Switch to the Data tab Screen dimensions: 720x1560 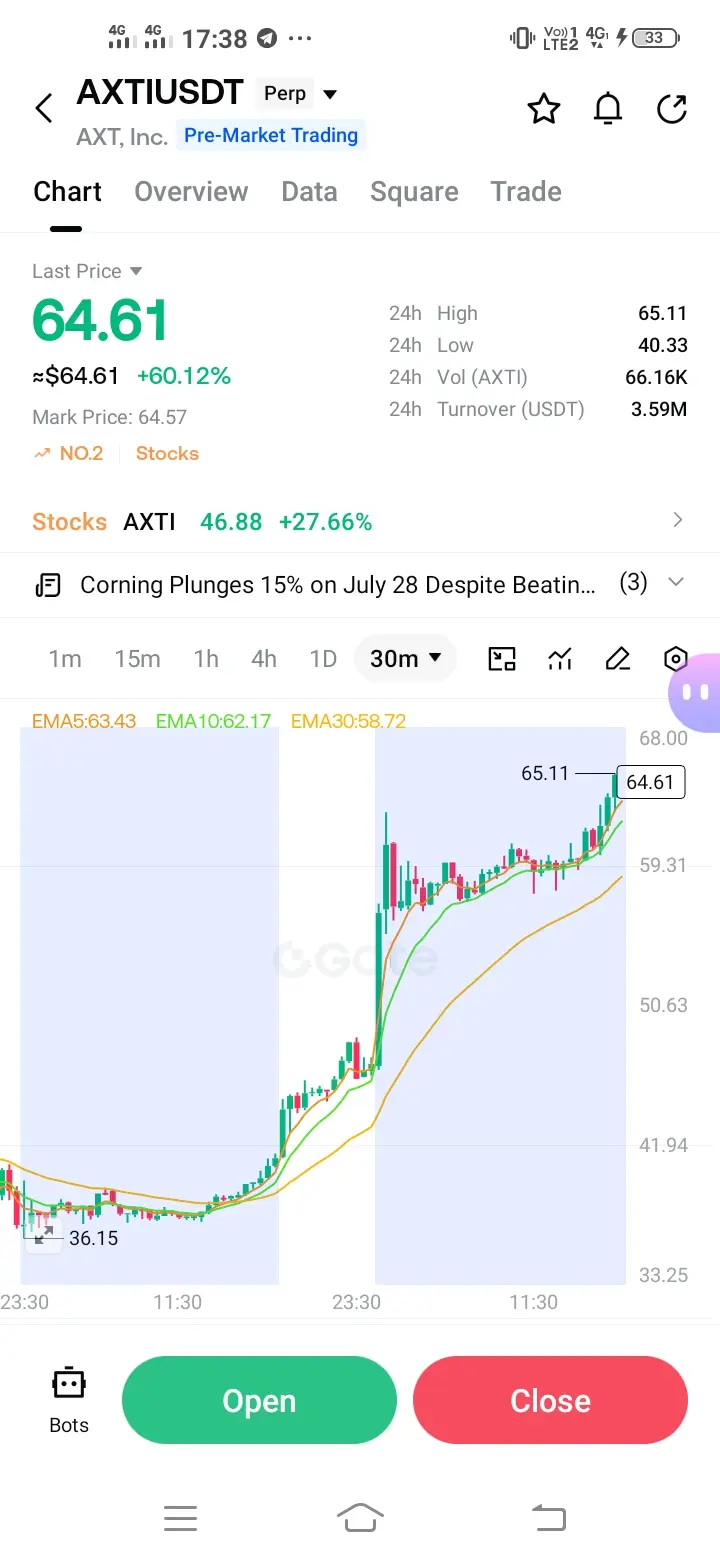pyautogui.click(x=309, y=192)
